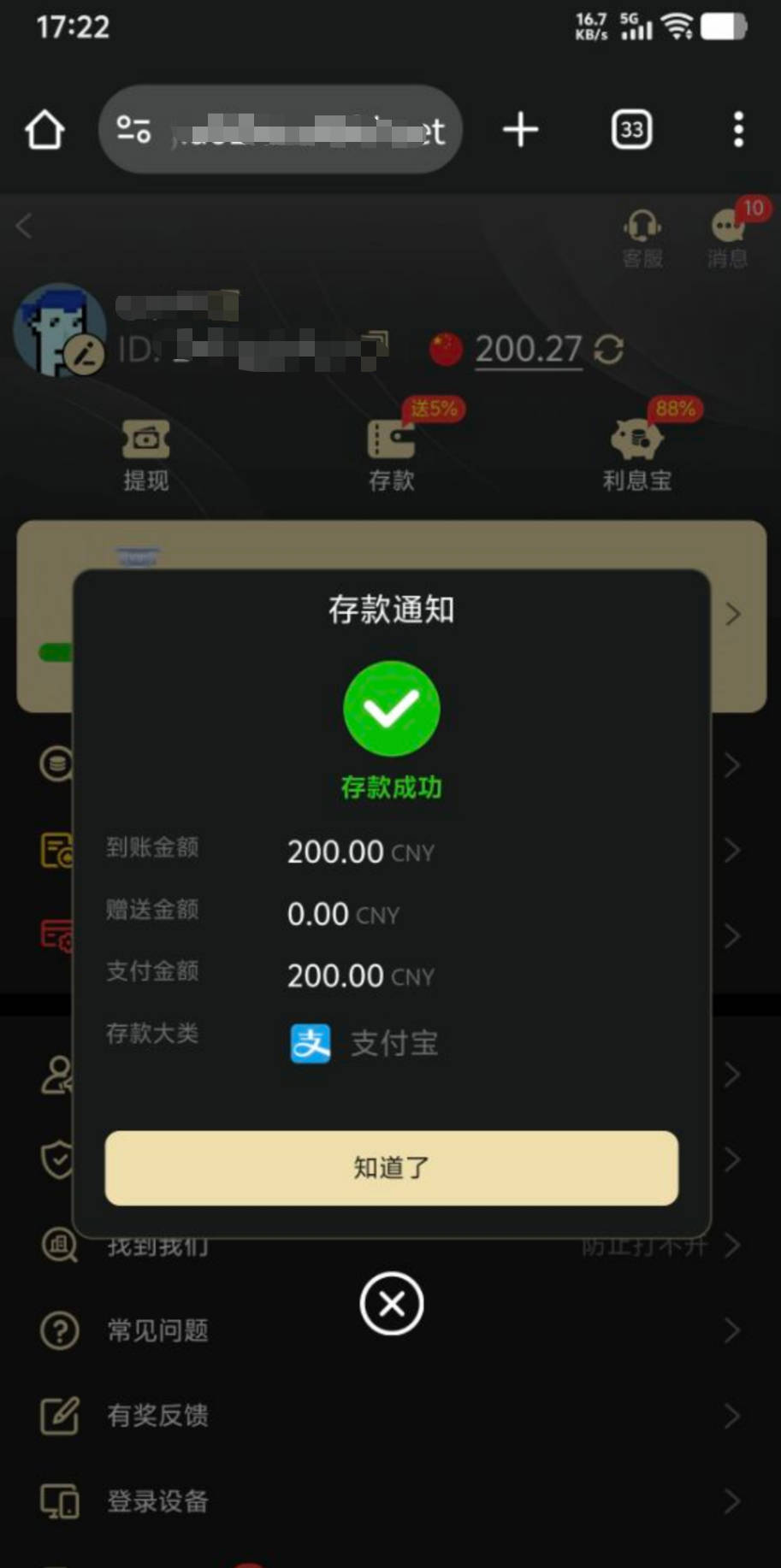Open a new browser tab
The image size is (781, 1568).
click(520, 131)
